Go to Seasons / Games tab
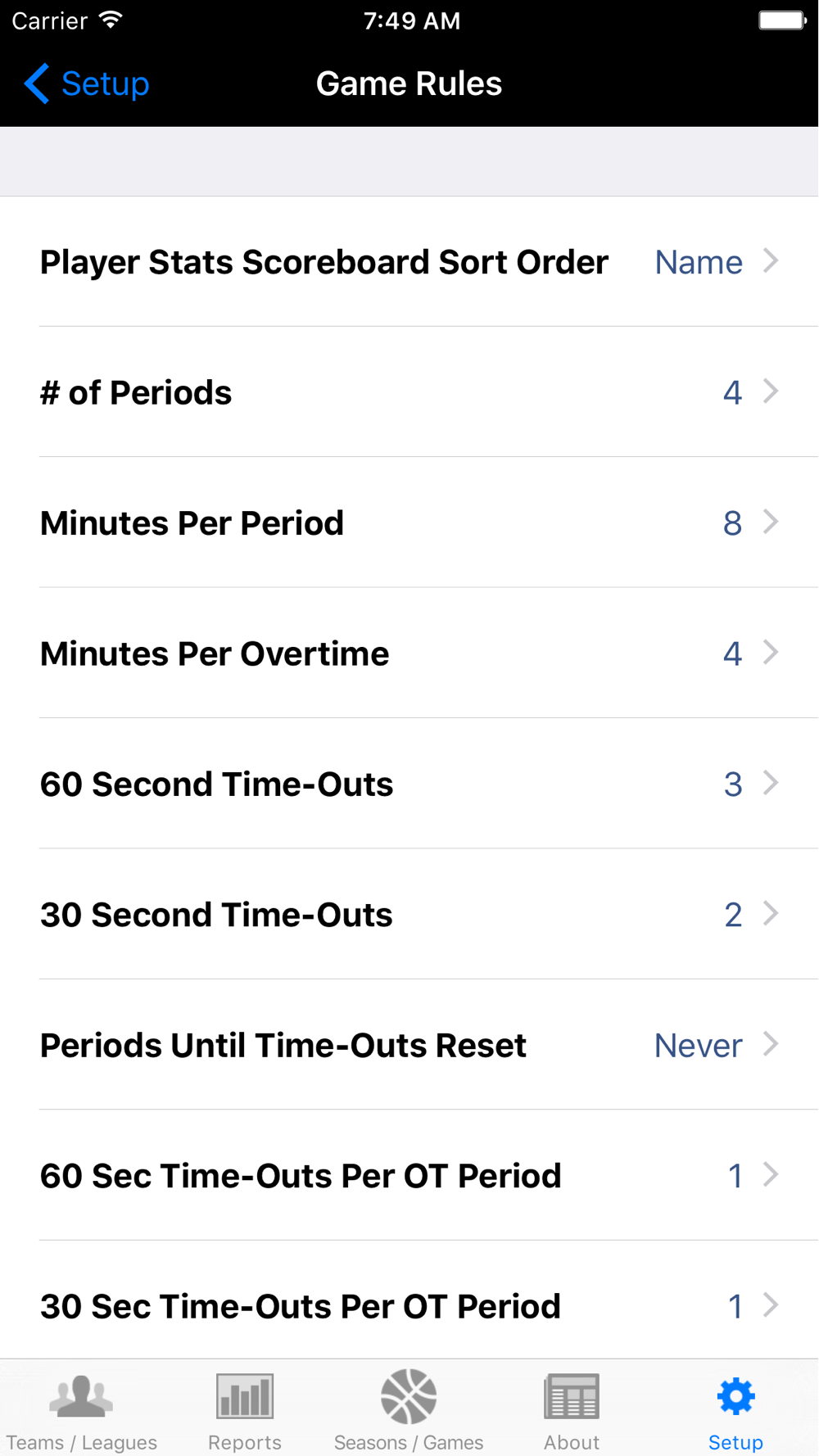Viewport: 819px width, 1456px height. pos(409,1410)
